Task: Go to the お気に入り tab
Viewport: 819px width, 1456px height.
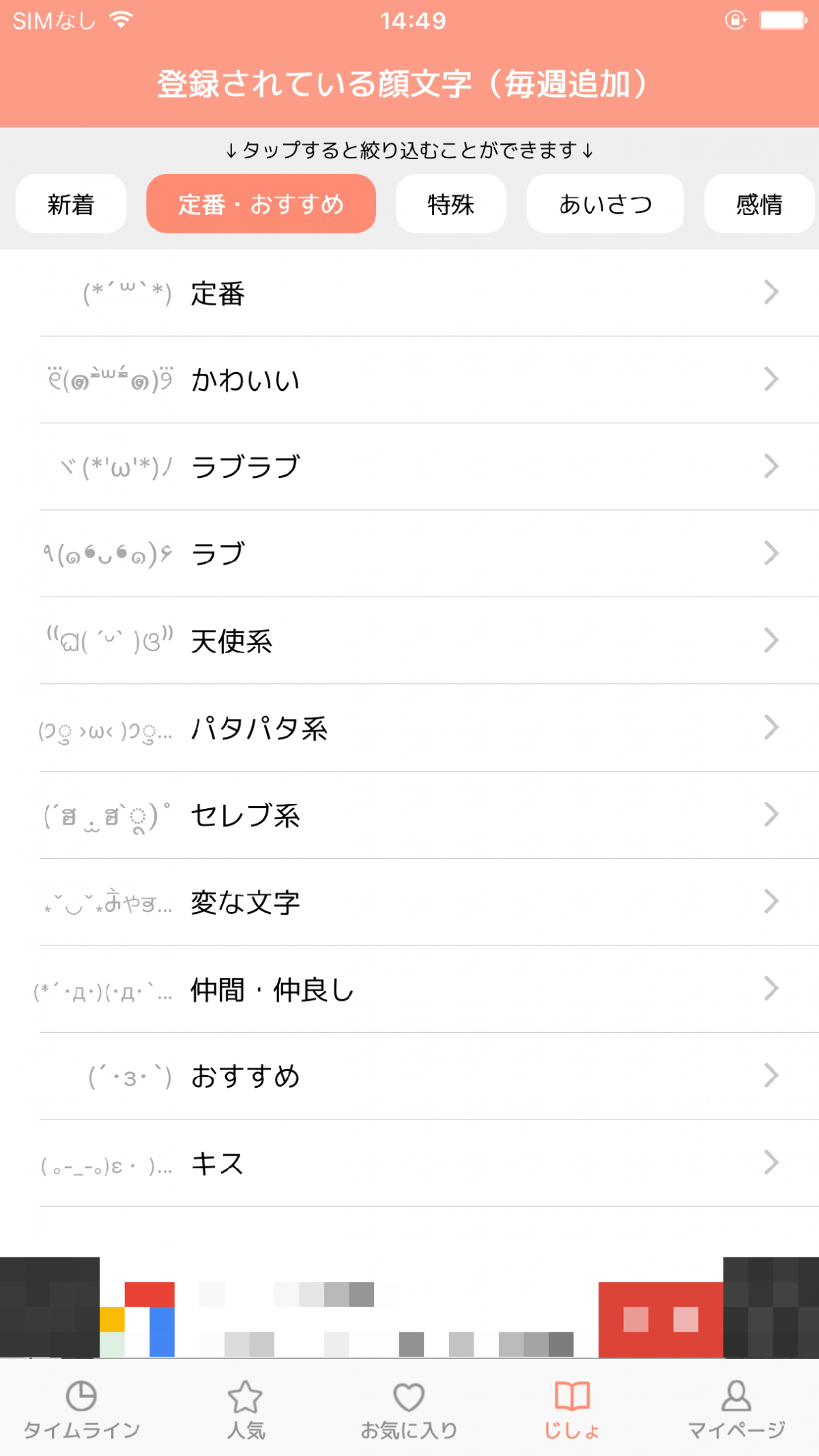Action: coord(409,1409)
